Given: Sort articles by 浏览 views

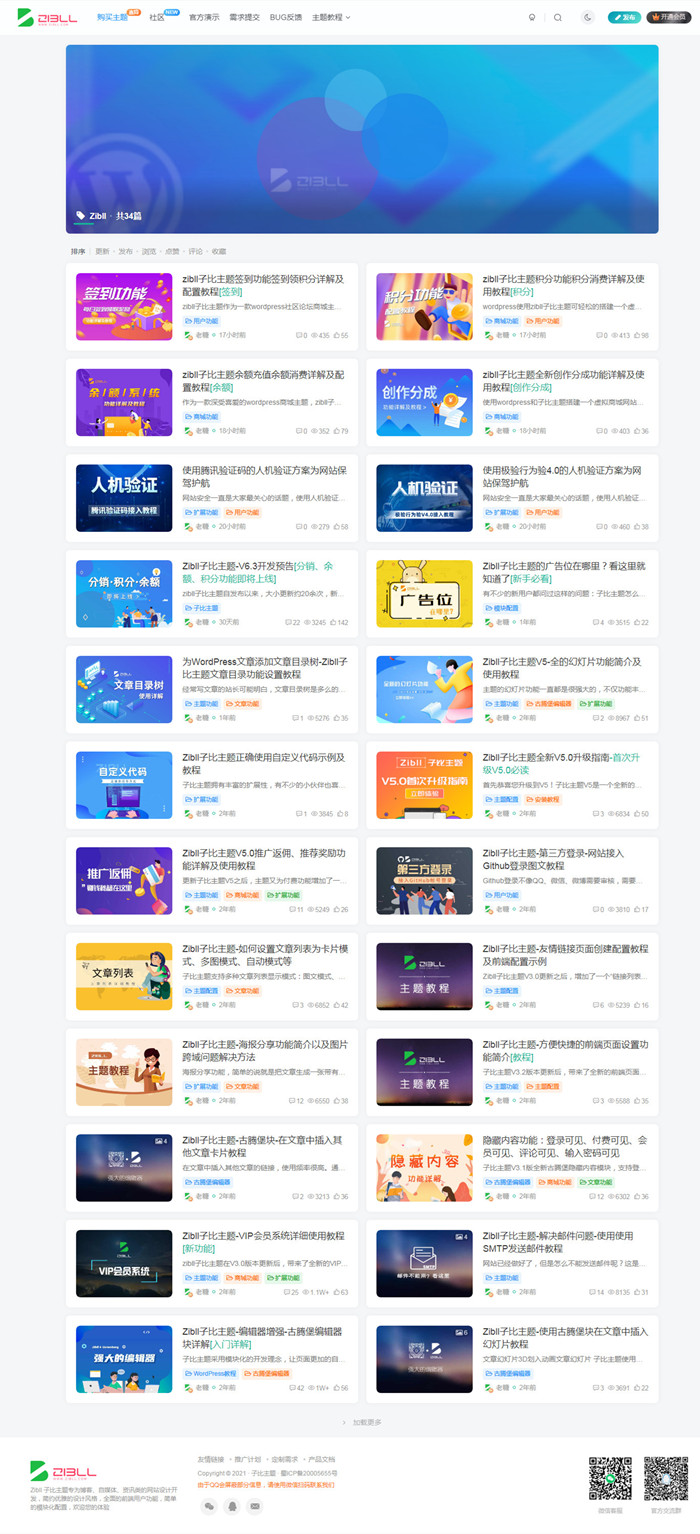Looking at the screenshot, I should (149, 251).
